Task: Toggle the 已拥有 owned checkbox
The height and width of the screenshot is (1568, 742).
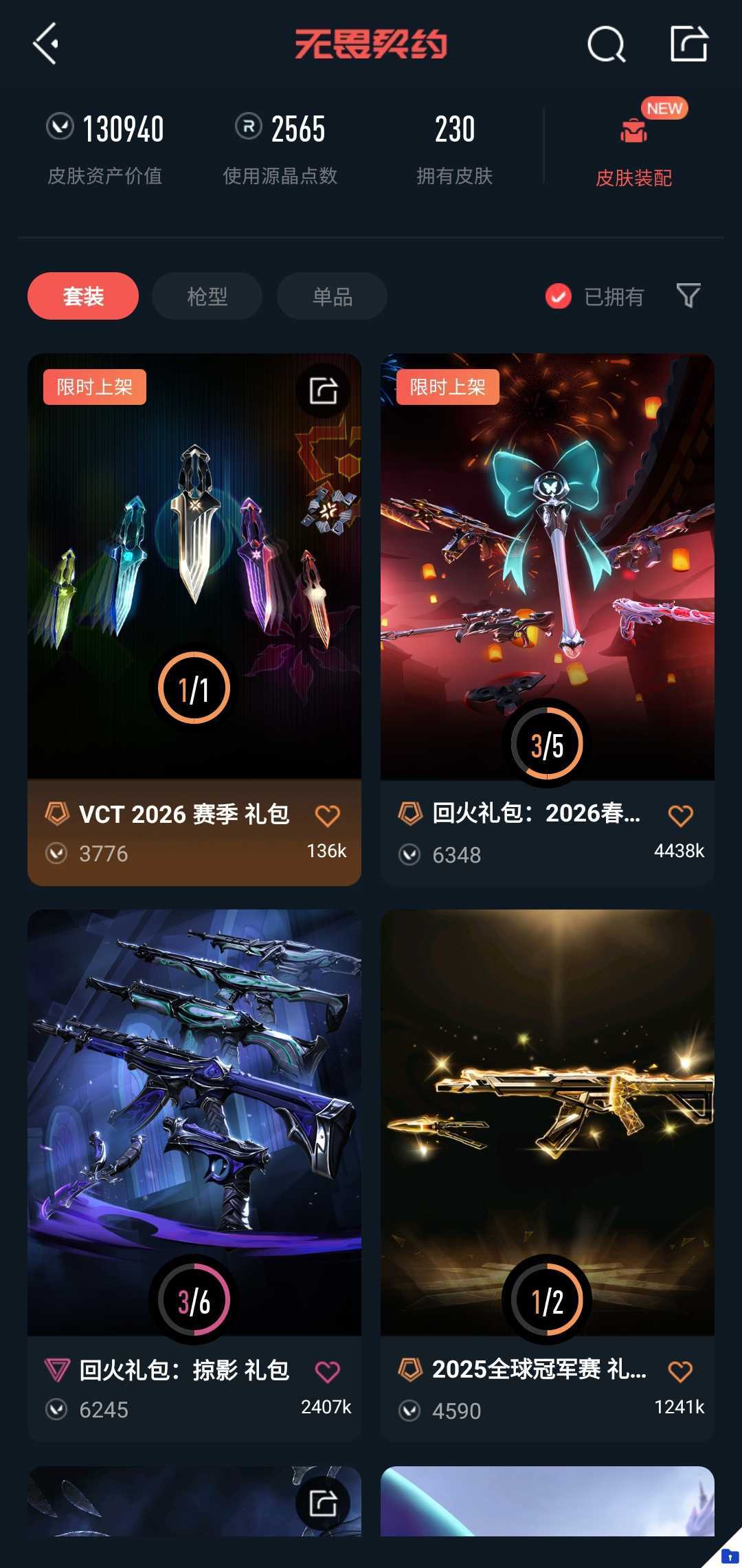Action: point(559,296)
